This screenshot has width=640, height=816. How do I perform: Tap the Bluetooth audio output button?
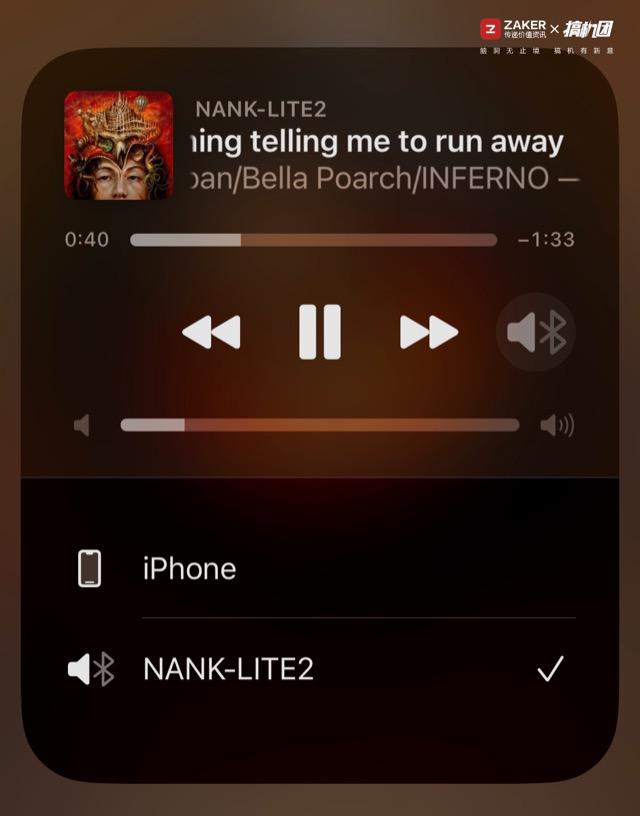(x=536, y=333)
